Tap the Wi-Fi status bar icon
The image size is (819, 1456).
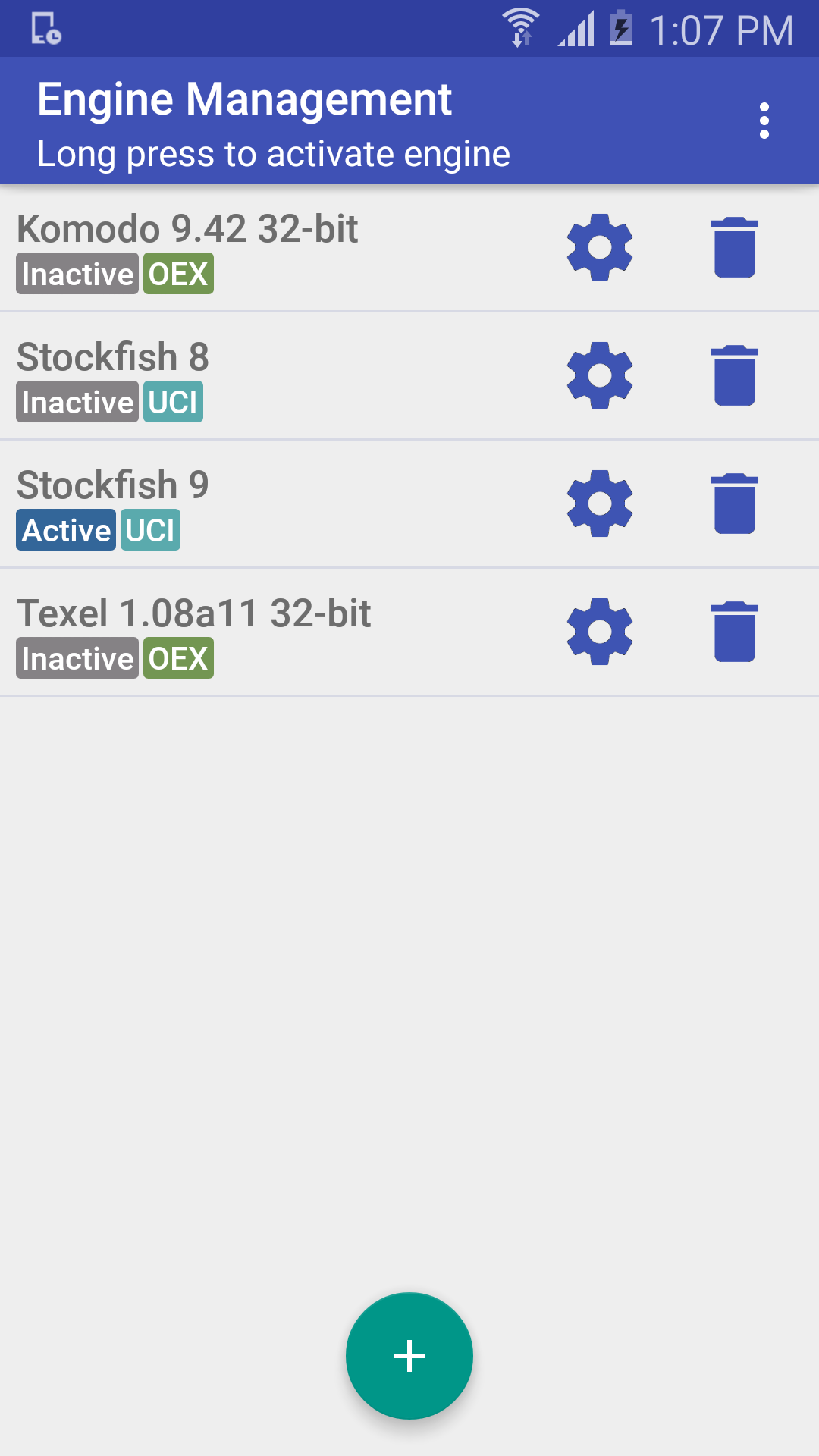point(522,28)
